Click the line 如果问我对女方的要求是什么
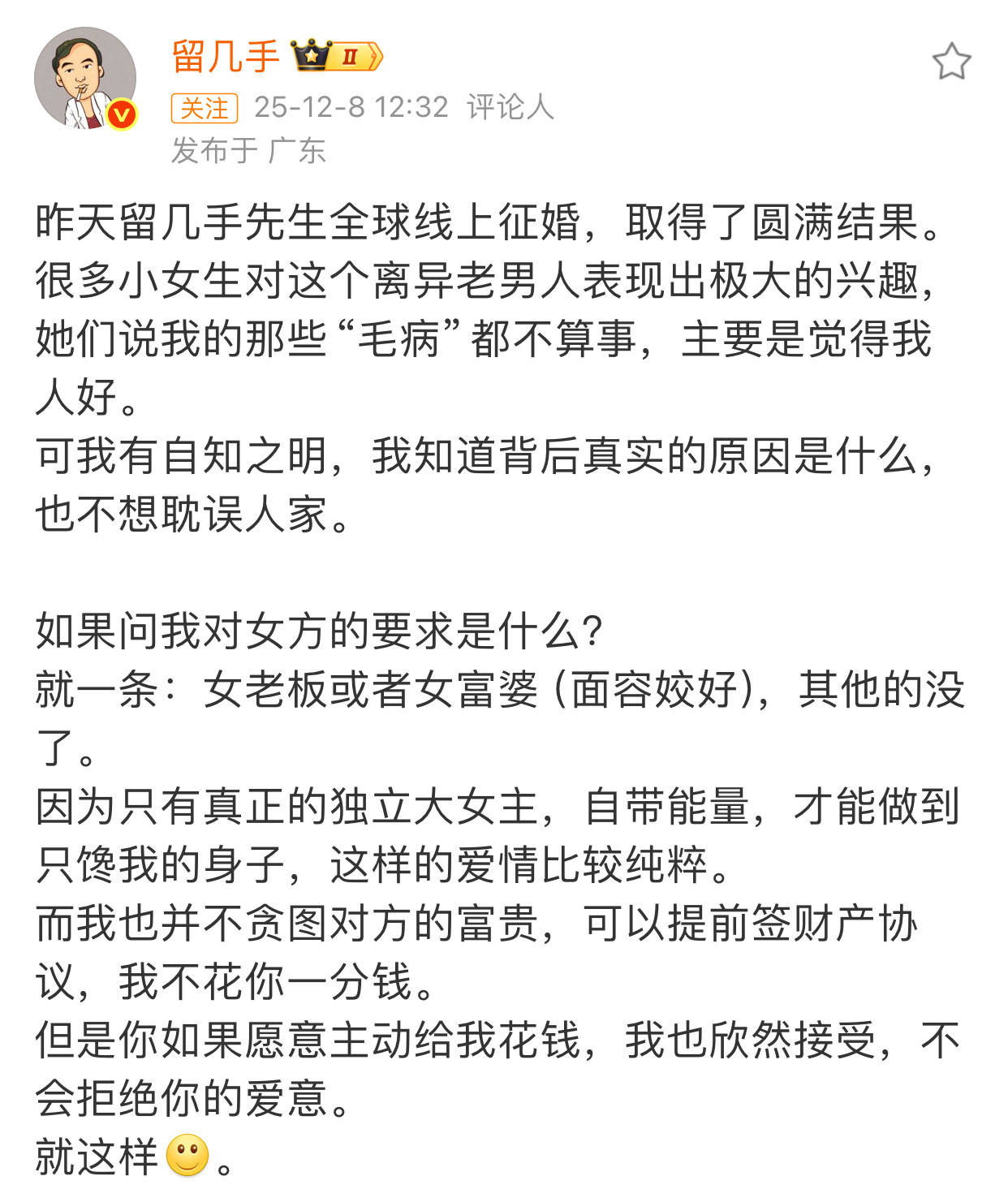 click(x=317, y=633)
